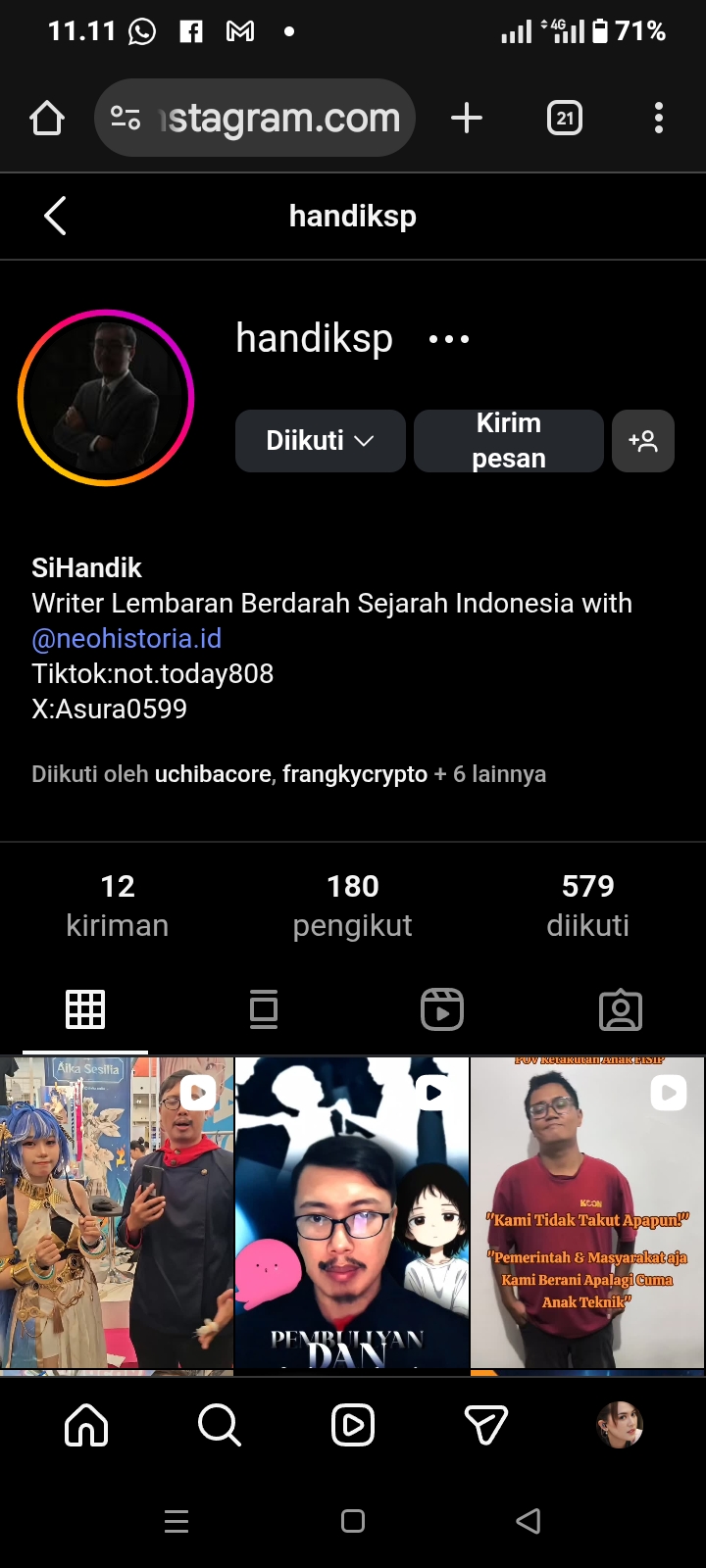This screenshot has width=706, height=1568.
Task: Switch to the posts grid tab
Action: coord(85,1009)
